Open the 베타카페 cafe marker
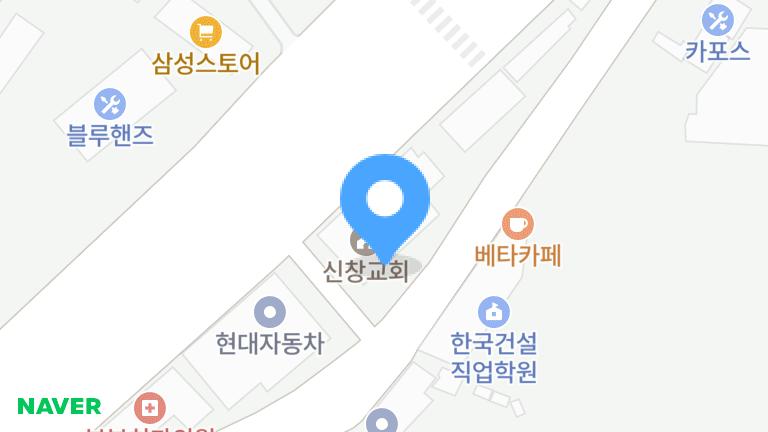The height and width of the screenshot is (432, 768). 517,223
